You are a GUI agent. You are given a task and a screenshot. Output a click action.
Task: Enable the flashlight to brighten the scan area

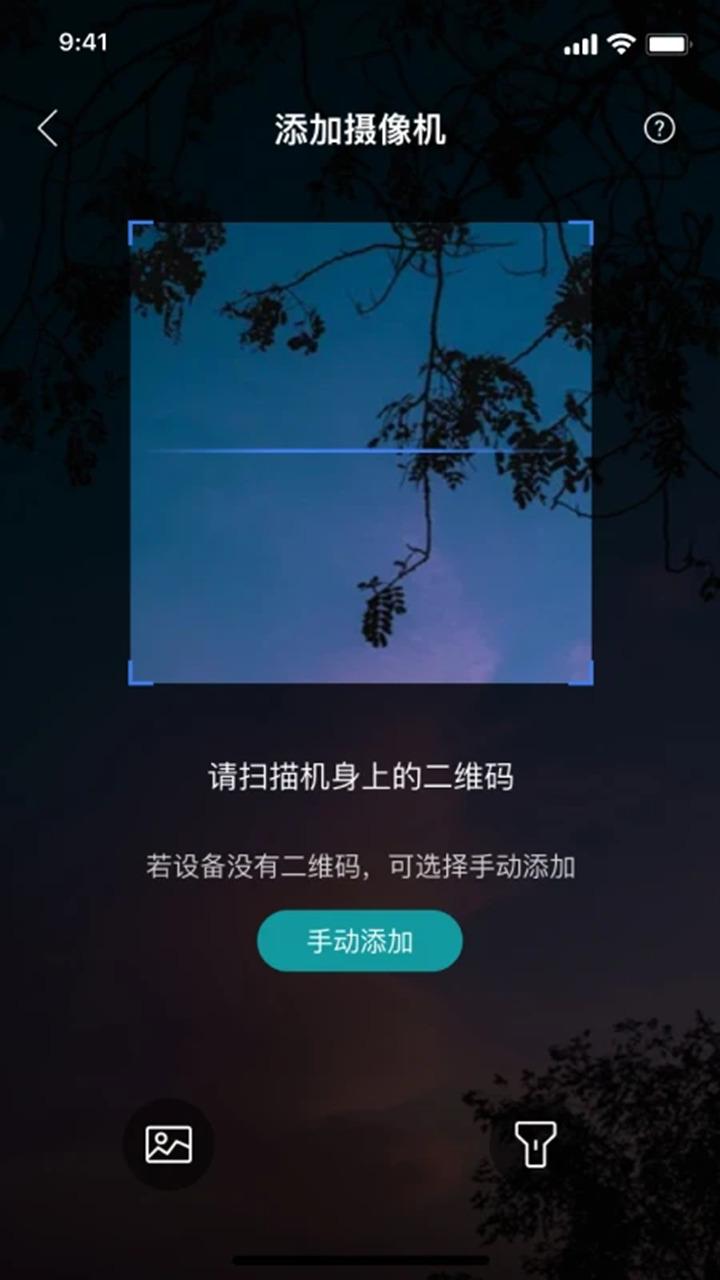[x=536, y=1144]
